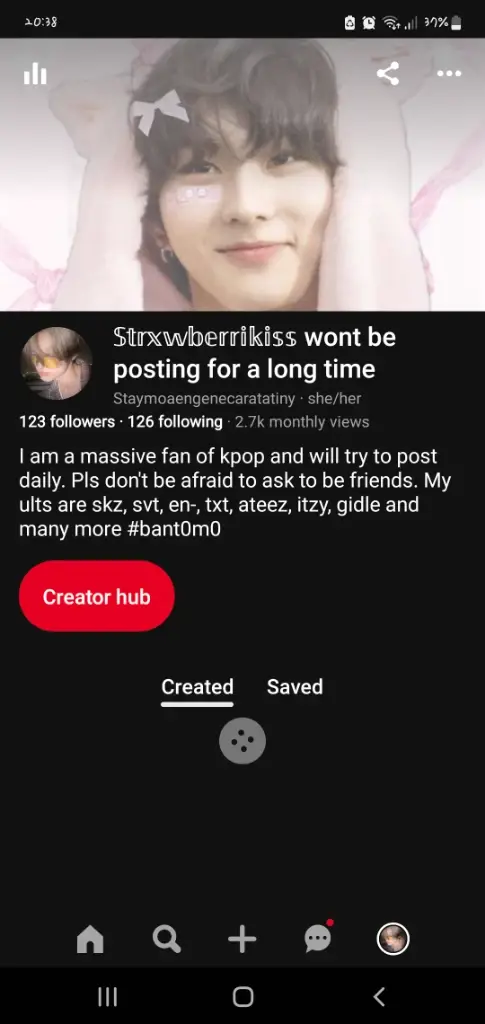Switch to the Saved tab
Screen dimensions: 485x1024
[294, 687]
